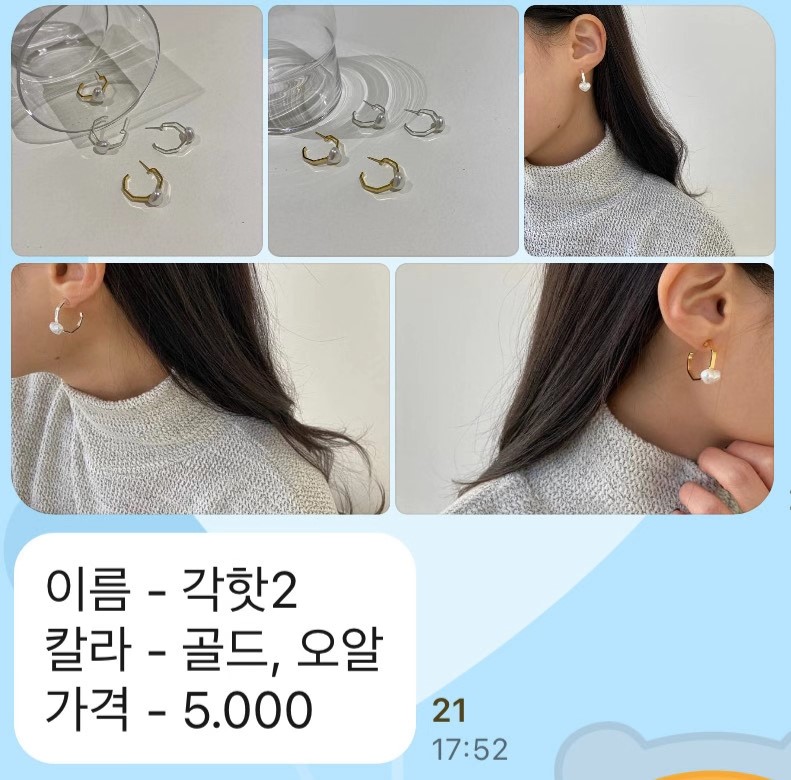Viewport: 791px width, 780px height.
Task: View the photo of the small pearl drop earring
Action: (649, 130)
